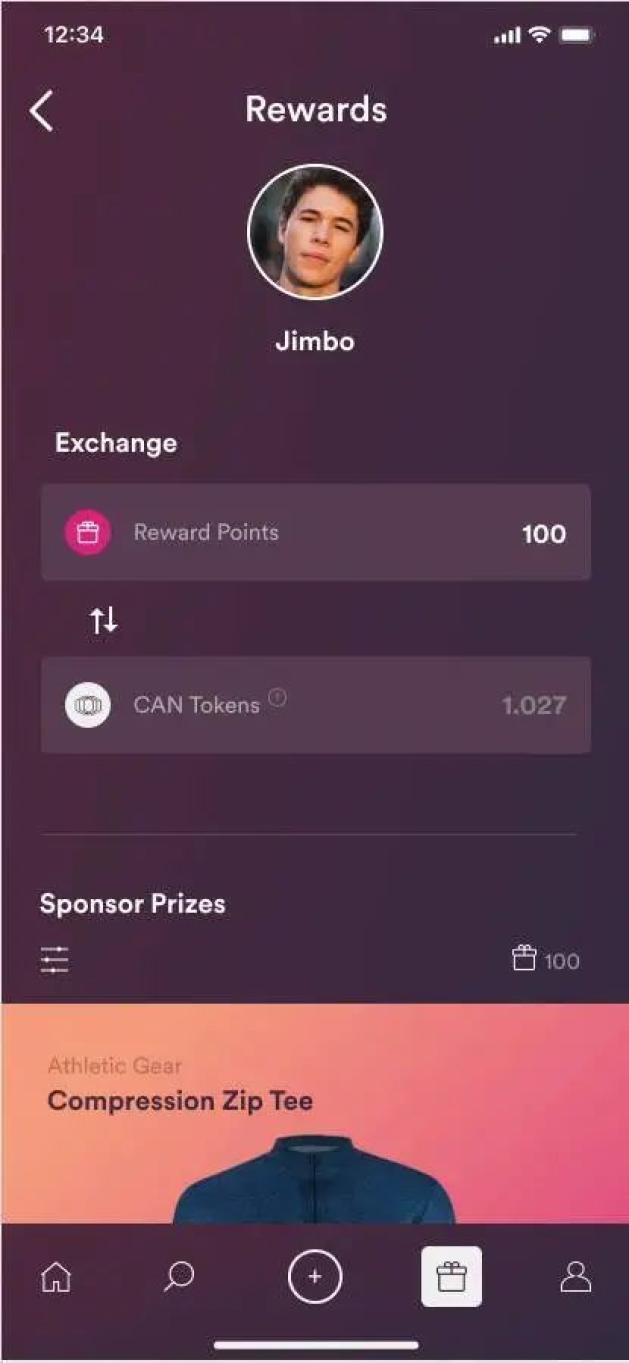
Task: Go to the Profile tab
Action: click(x=576, y=1277)
